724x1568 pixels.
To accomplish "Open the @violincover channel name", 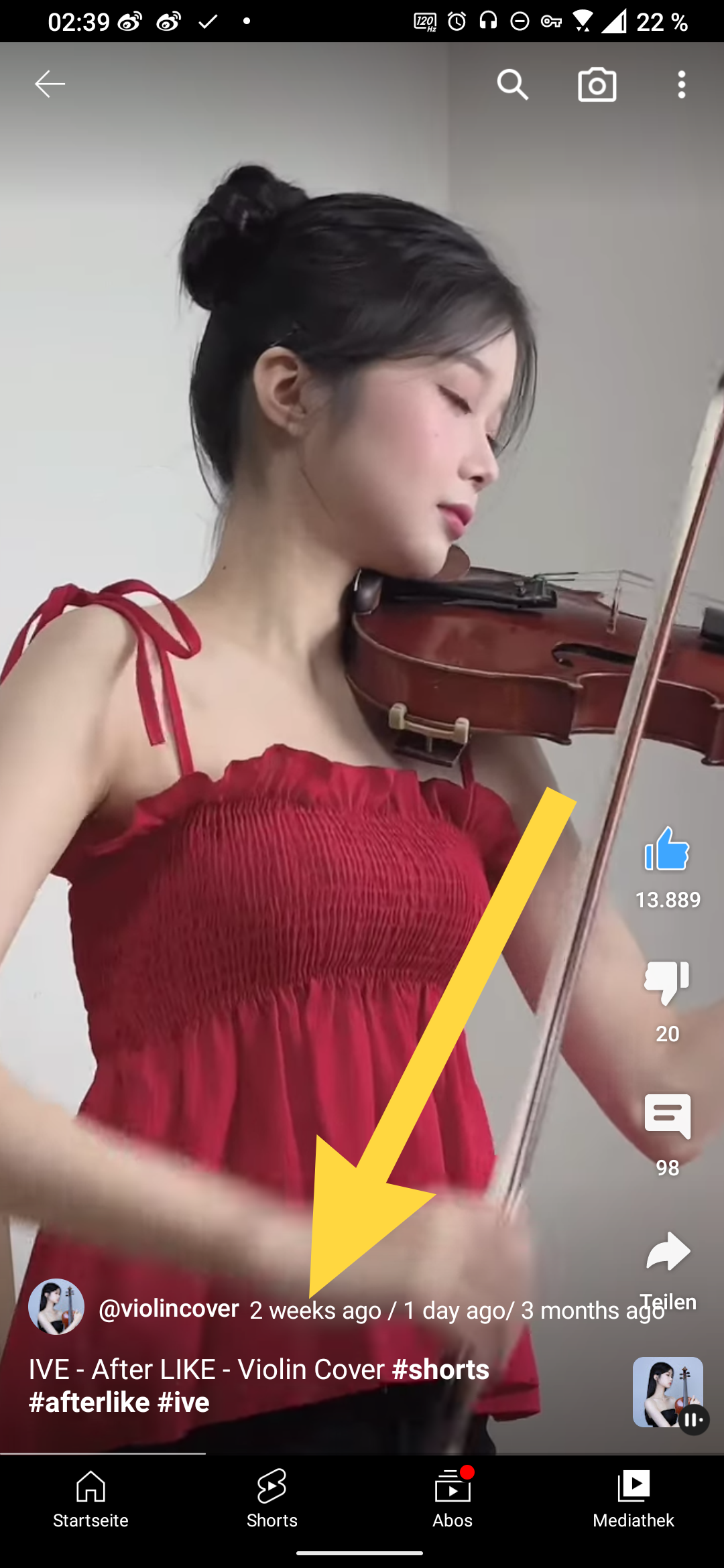I will point(169,1308).
